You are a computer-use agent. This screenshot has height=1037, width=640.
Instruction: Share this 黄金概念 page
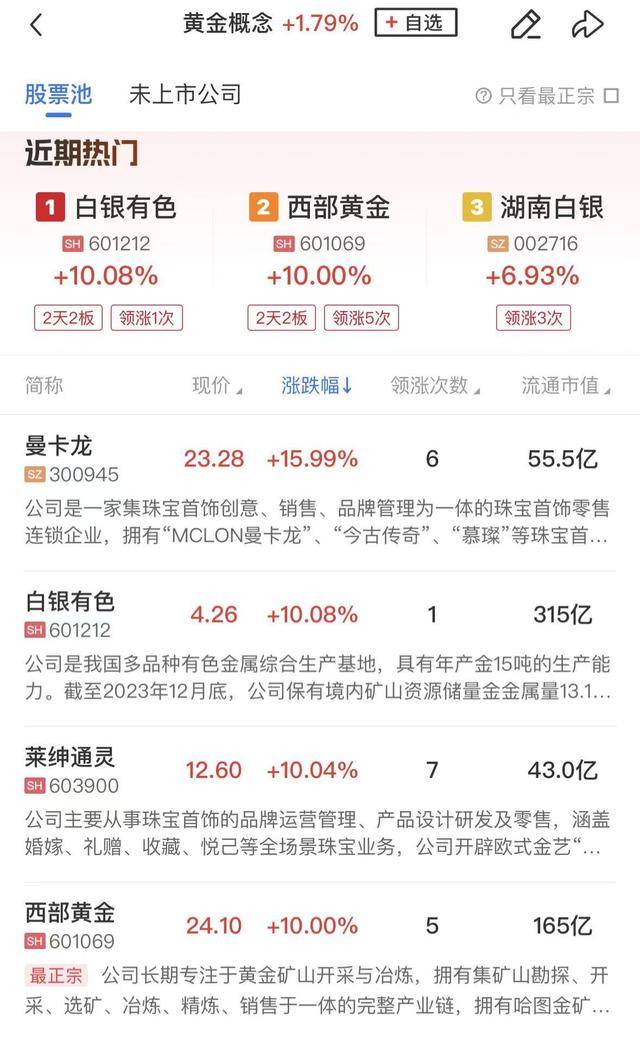(x=587, y=25)
